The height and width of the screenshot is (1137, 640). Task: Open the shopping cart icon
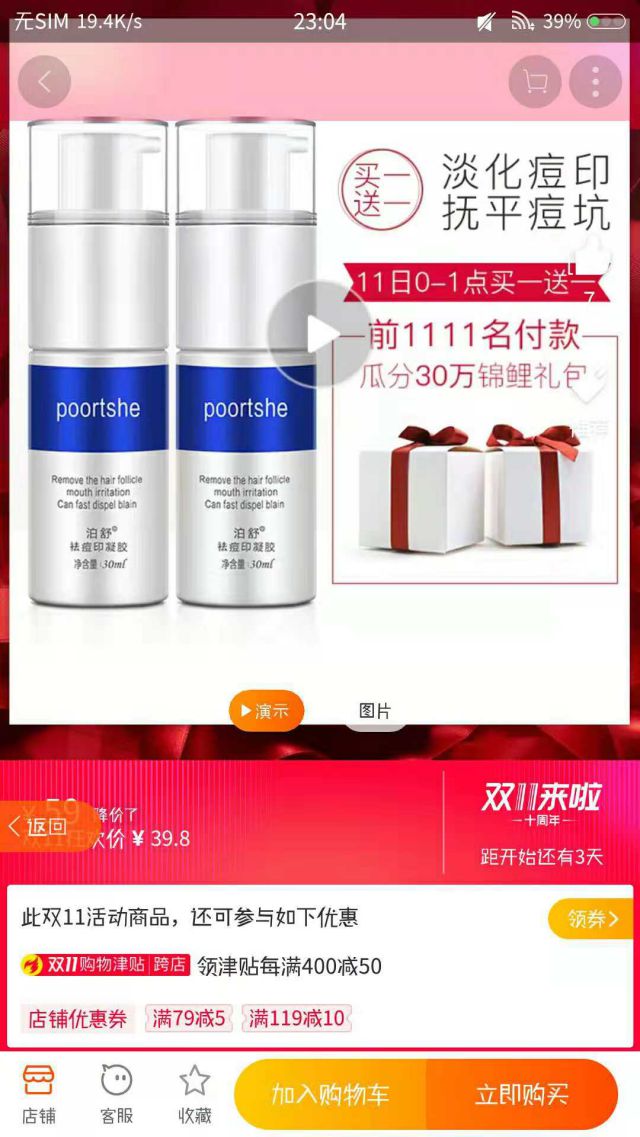coord(535,82)
